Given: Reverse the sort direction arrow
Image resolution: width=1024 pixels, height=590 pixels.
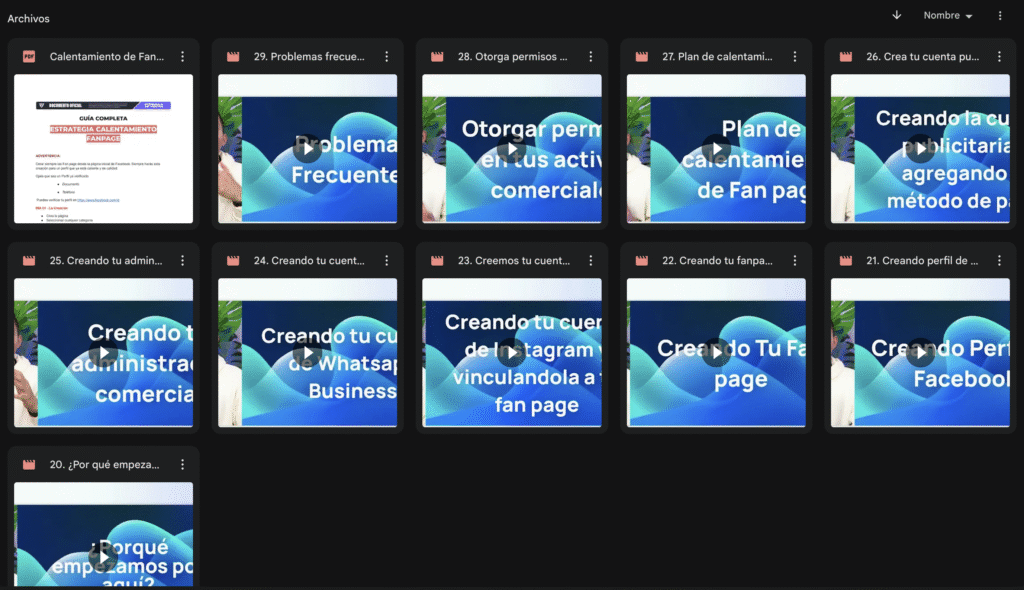Looking at the screenshot, I should tap(897, 15).
